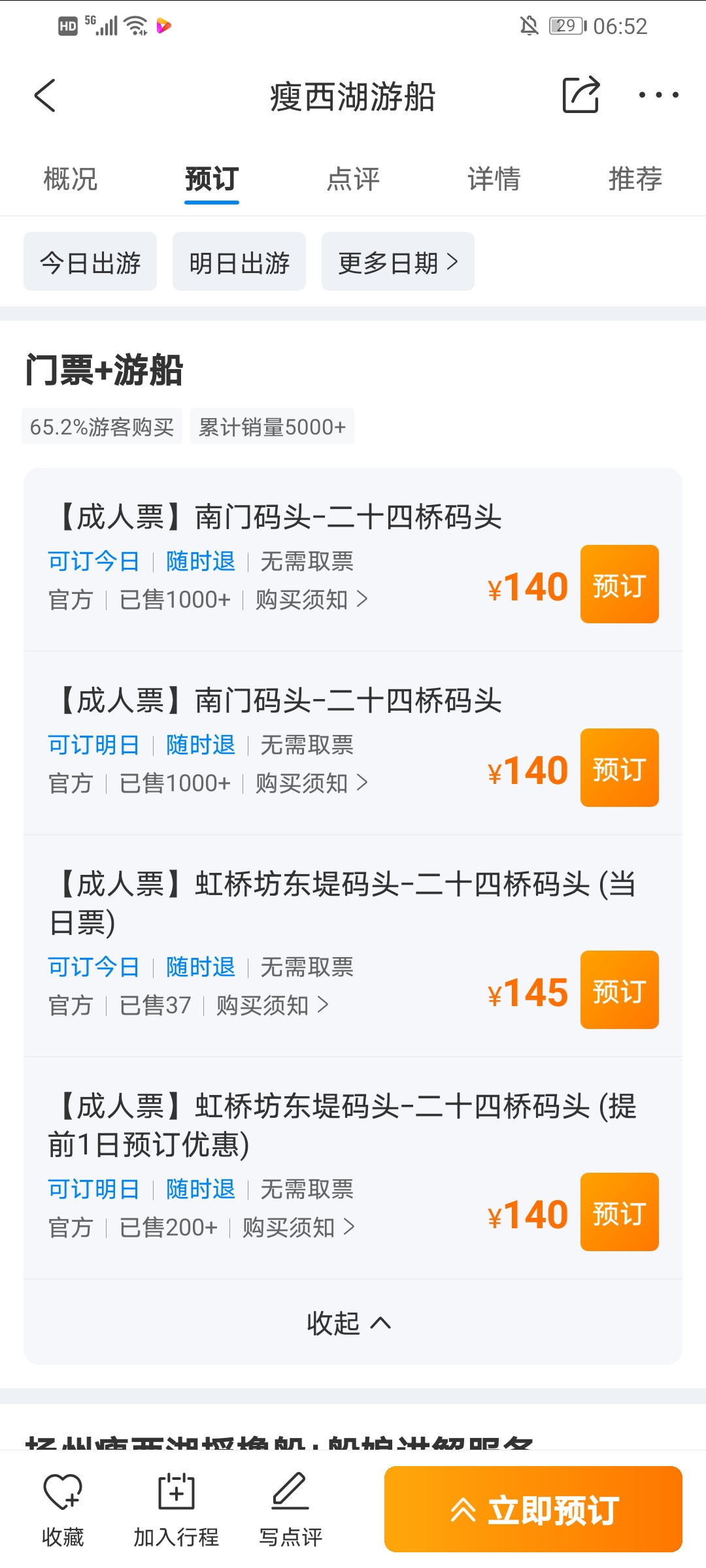Switch to the 概况 tab

click(71, 178)
